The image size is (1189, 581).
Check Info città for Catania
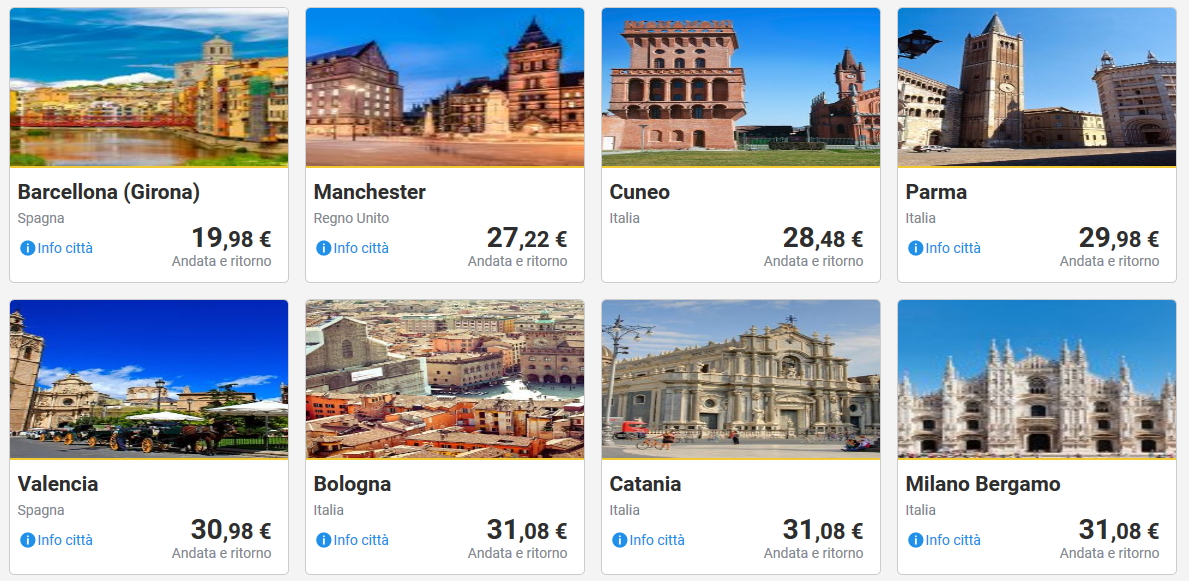pyautogui.click(x=649, y=540)
